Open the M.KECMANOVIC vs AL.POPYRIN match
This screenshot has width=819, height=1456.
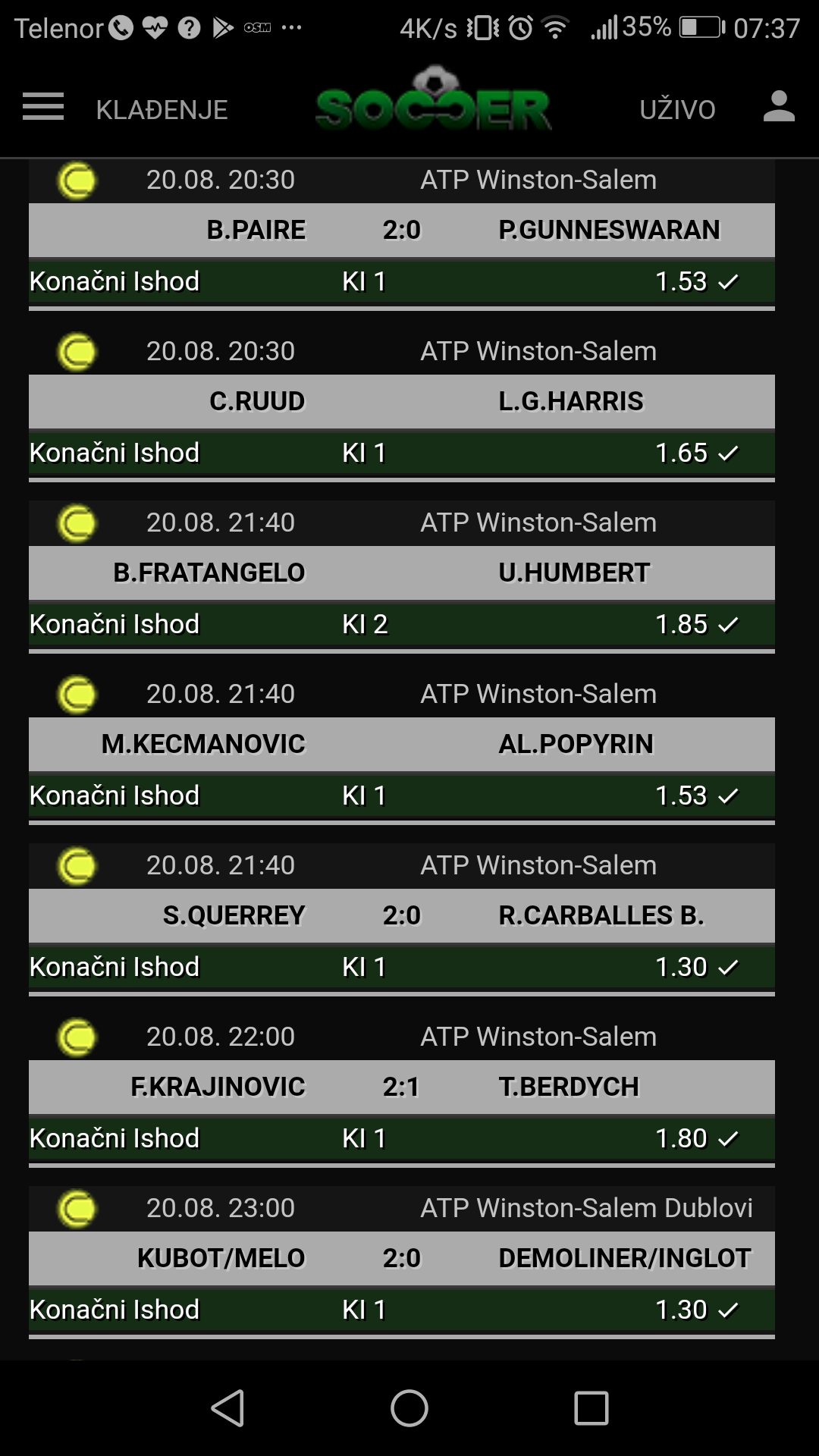[x=402, y=744]
